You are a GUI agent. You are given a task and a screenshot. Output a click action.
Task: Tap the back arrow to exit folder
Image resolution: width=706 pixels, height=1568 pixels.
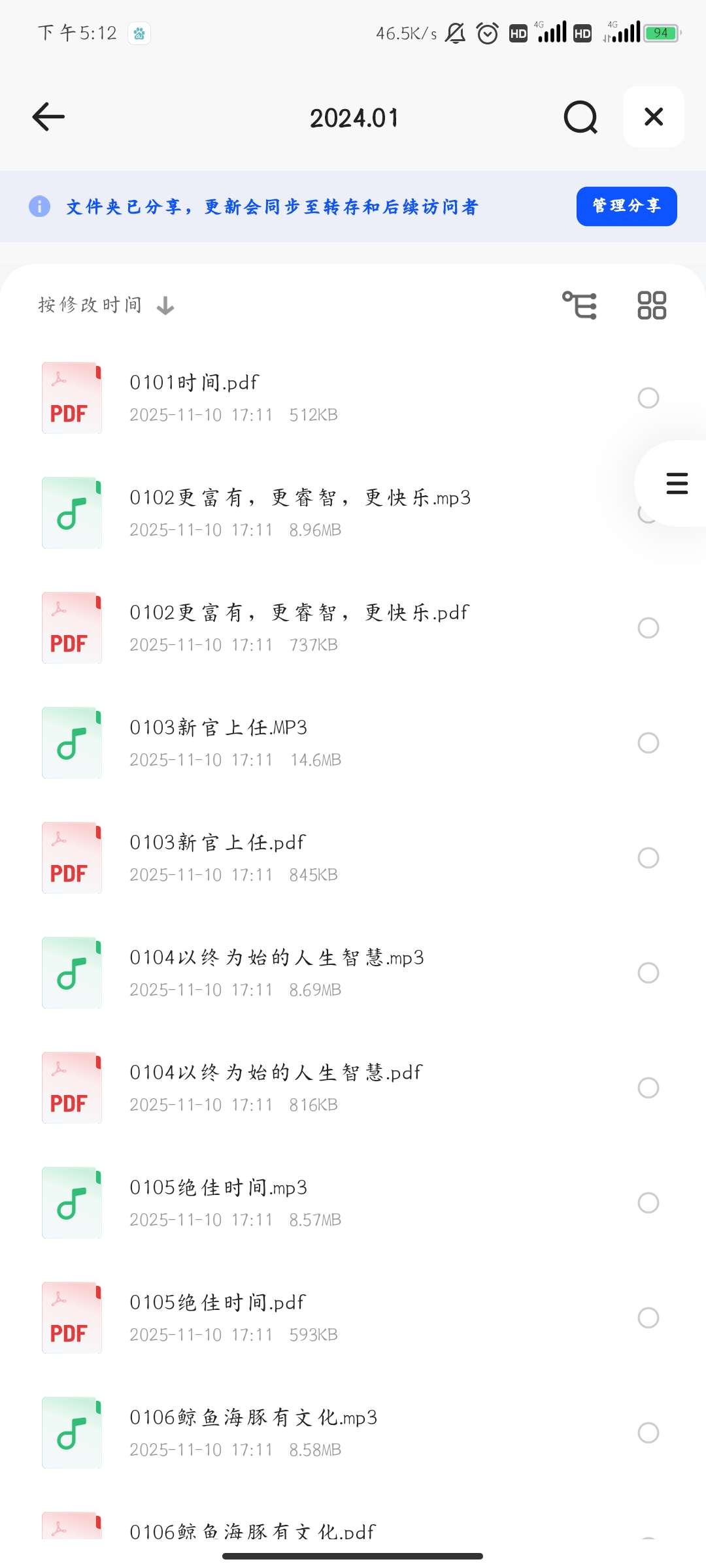[47, 116]
